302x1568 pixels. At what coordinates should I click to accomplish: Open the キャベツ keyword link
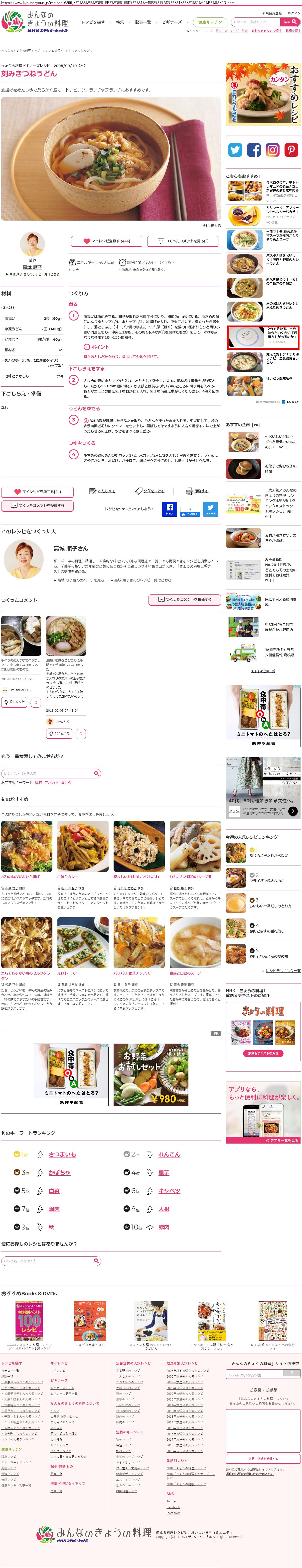point(169,1191)
